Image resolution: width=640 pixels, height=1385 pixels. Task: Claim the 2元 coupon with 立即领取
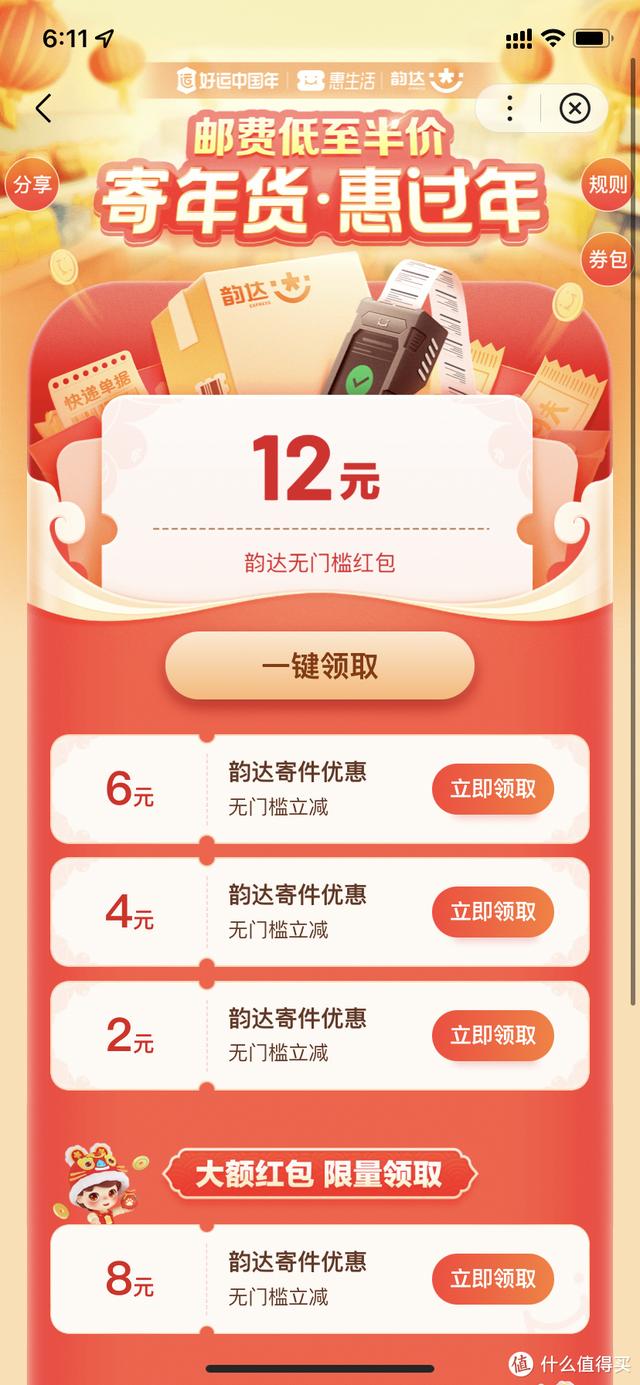pyautogui.click(x=493, y=1035)
